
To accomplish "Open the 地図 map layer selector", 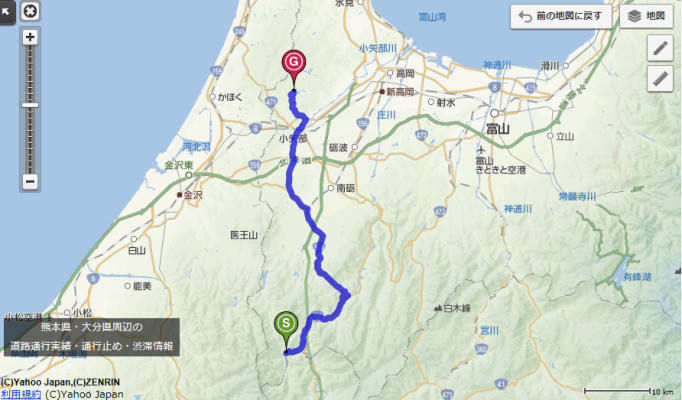I will coord(645,16).
